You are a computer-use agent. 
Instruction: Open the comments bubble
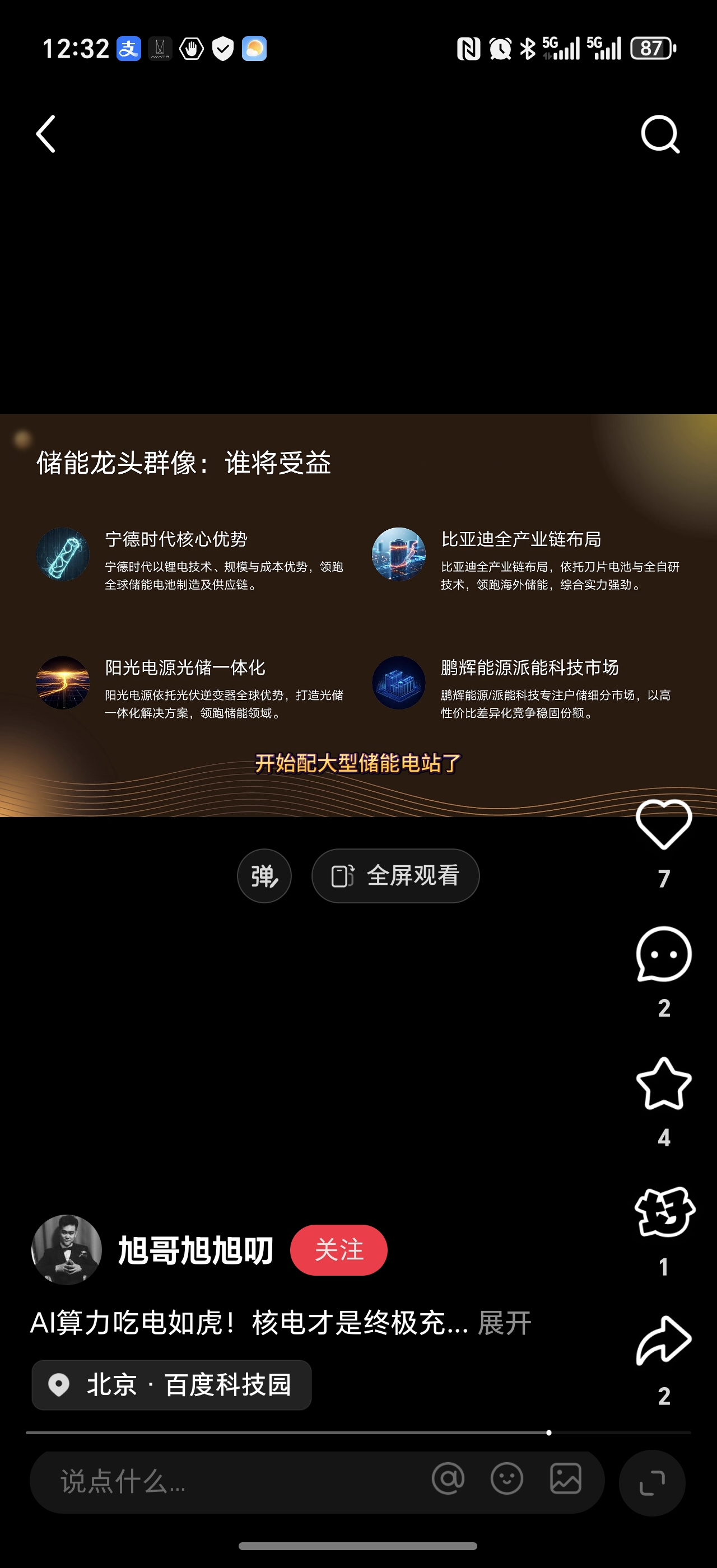(663, 954)
